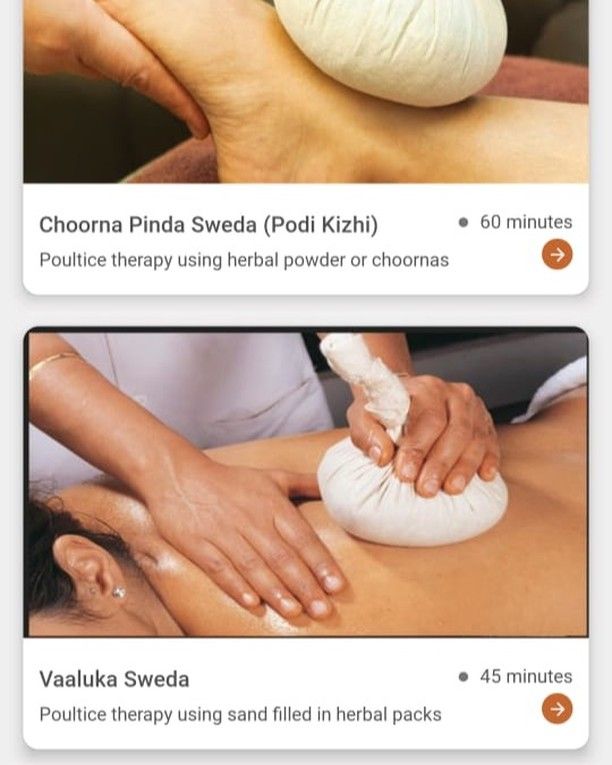The width and height of the screenshot is (612, 765).
Task: Open the Vaaluka Sweda arrow button
Action: point(557,709)
